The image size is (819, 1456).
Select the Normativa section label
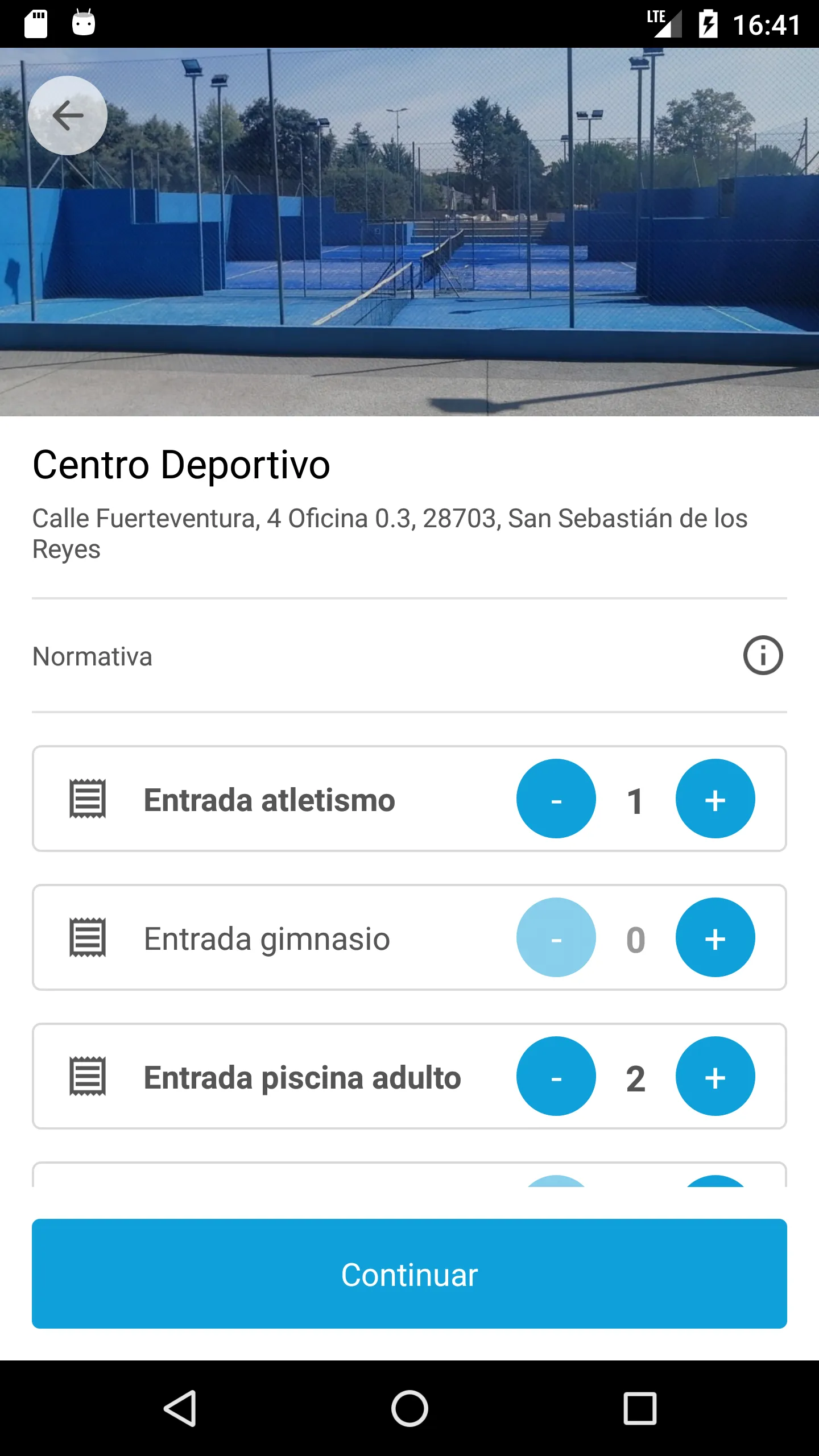[92, 656]
